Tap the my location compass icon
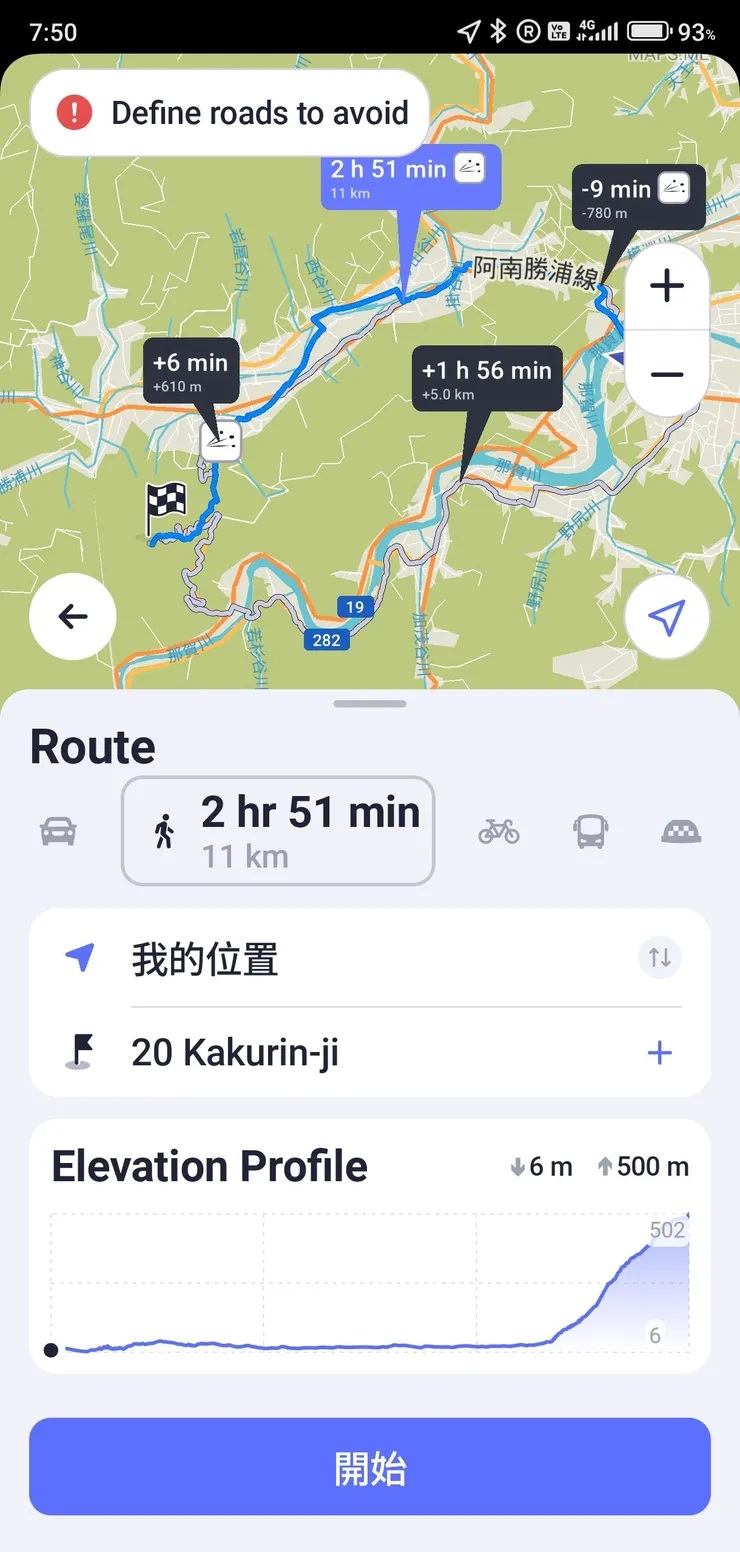This screenshot has width=740, height=1552. click(x=667, y=617)
